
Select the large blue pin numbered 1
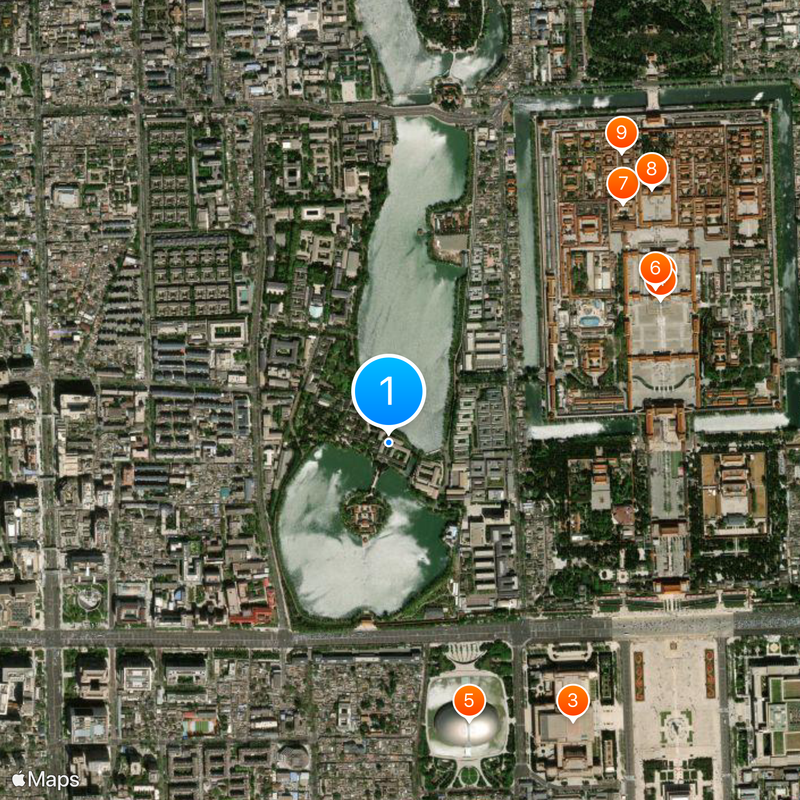pos(389,391)
